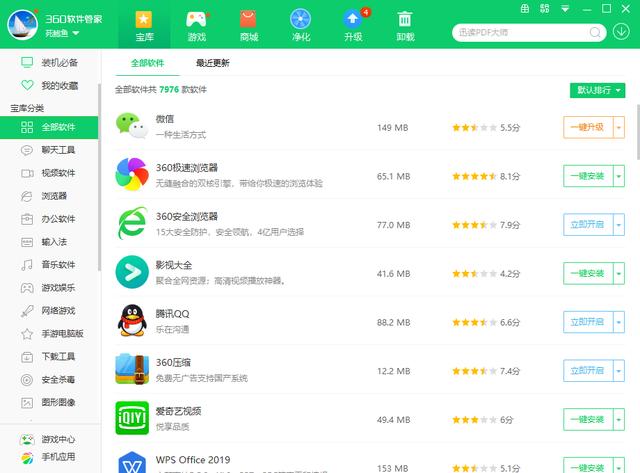Open the 腾讯QQ software entry
Viewport: 640px width, 473px height.
tap(172, 313)
